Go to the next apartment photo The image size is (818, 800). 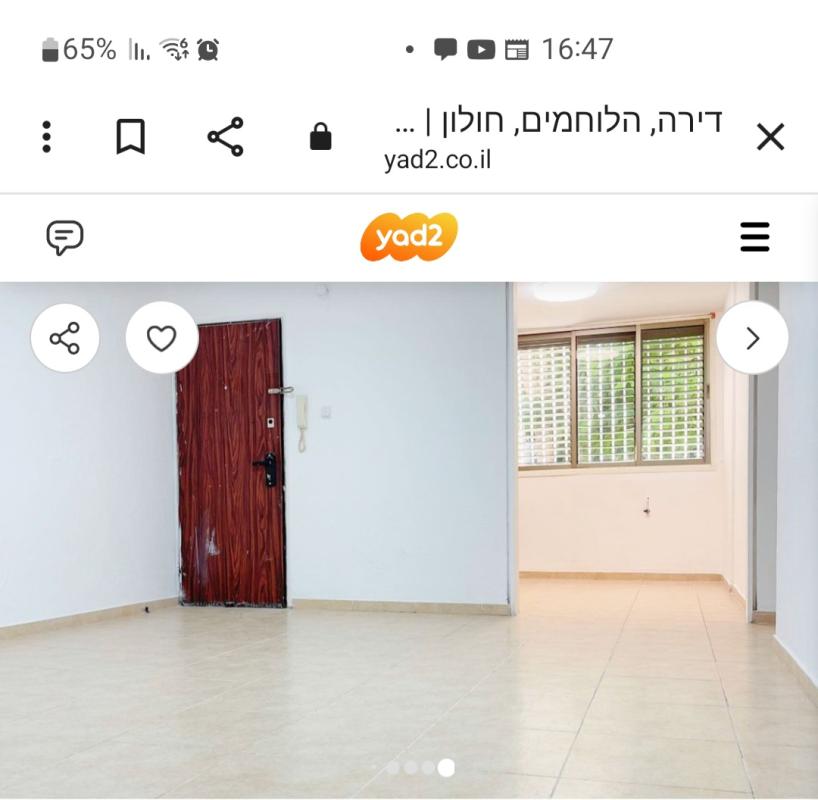click(x=752, y=338)
